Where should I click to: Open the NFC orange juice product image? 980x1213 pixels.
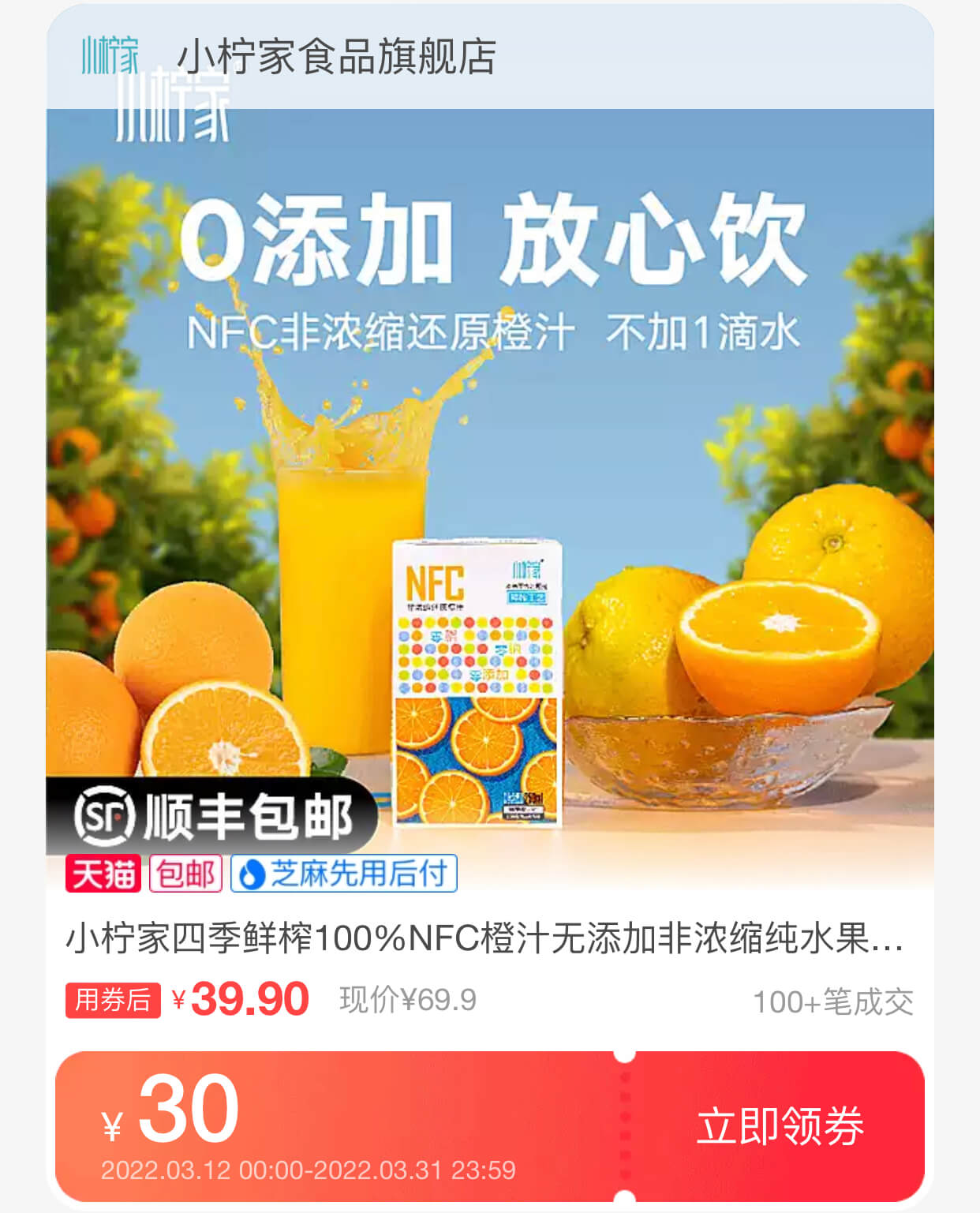pos(489,489)
